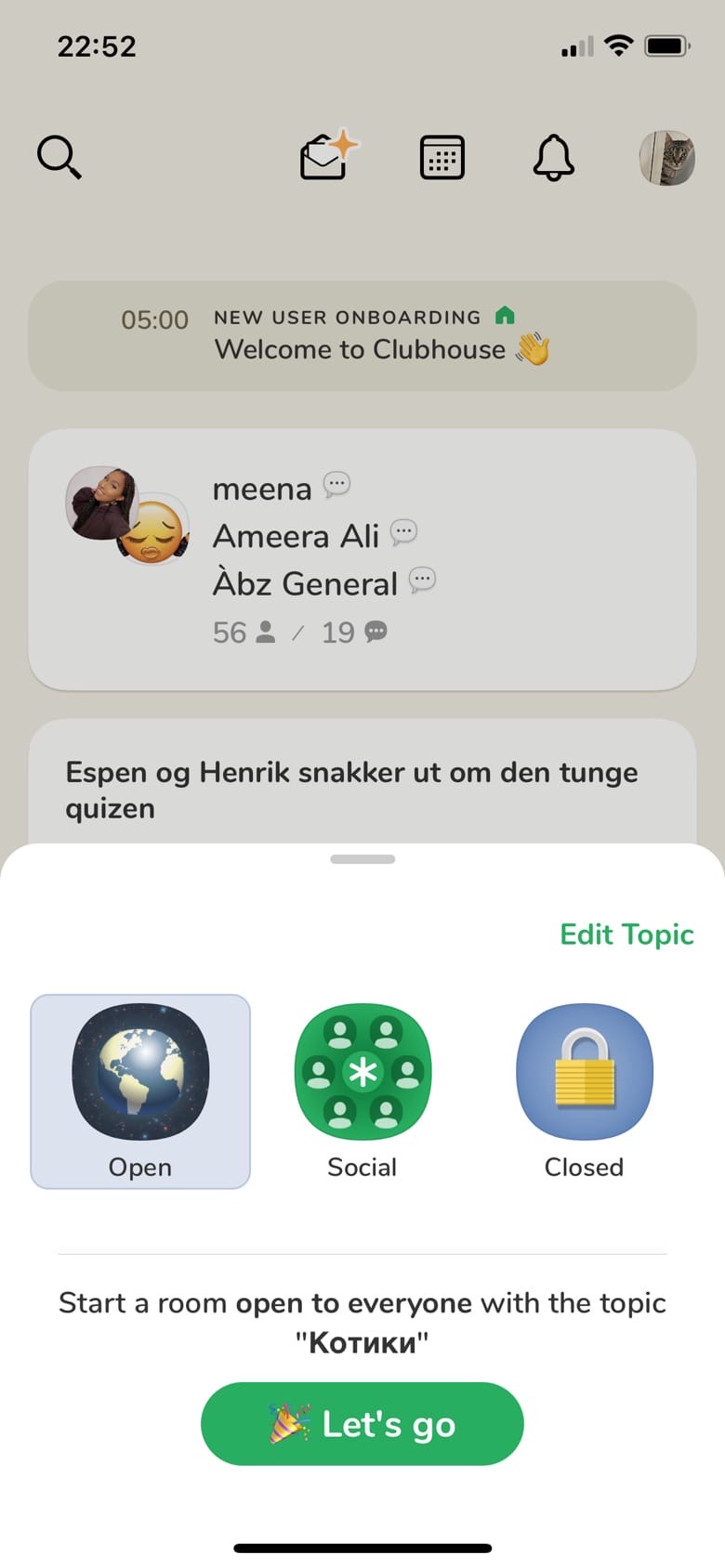Open your profile picture
Image resolution: width=725 pixels, height=1568 pixels.
666,157
